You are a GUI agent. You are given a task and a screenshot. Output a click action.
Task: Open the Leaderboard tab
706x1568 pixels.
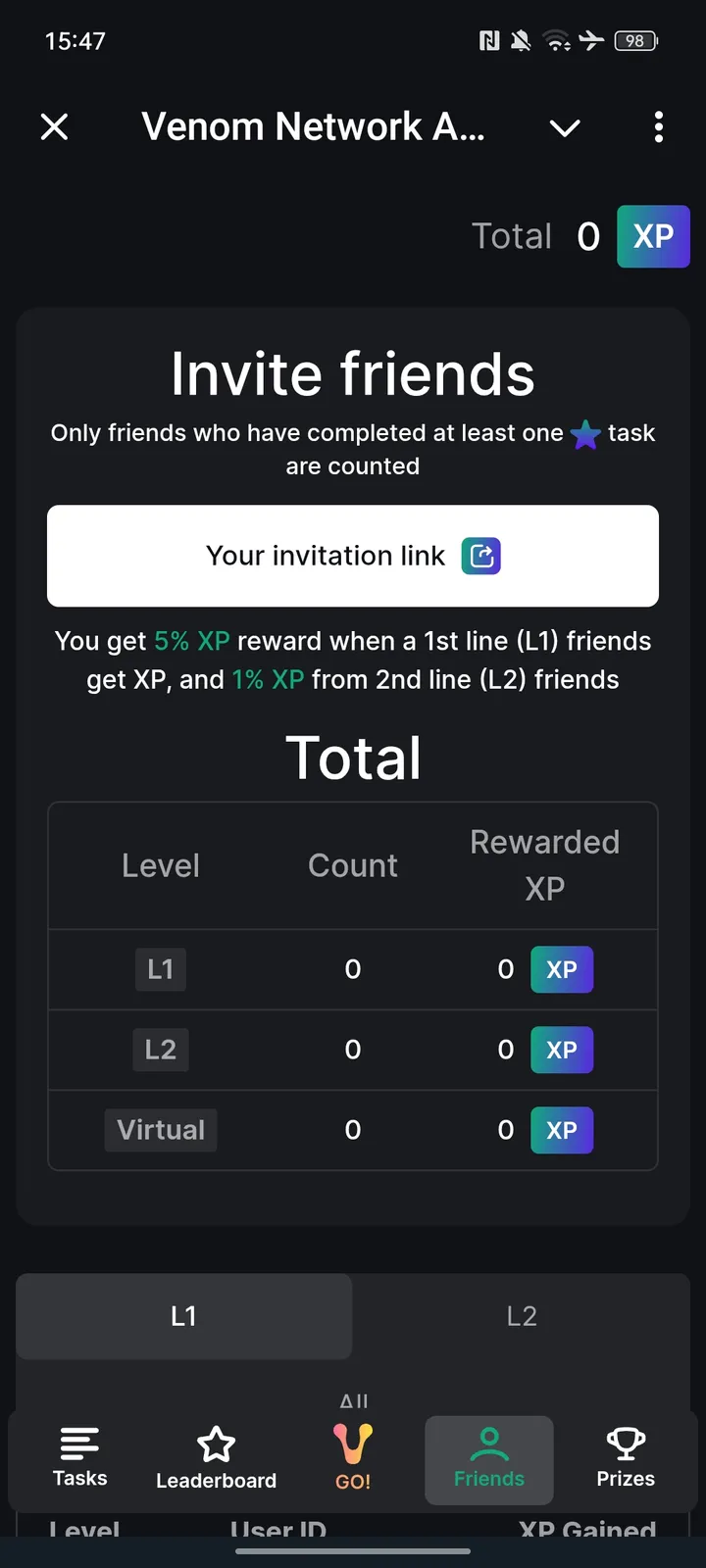click(x=216, y=1458)
